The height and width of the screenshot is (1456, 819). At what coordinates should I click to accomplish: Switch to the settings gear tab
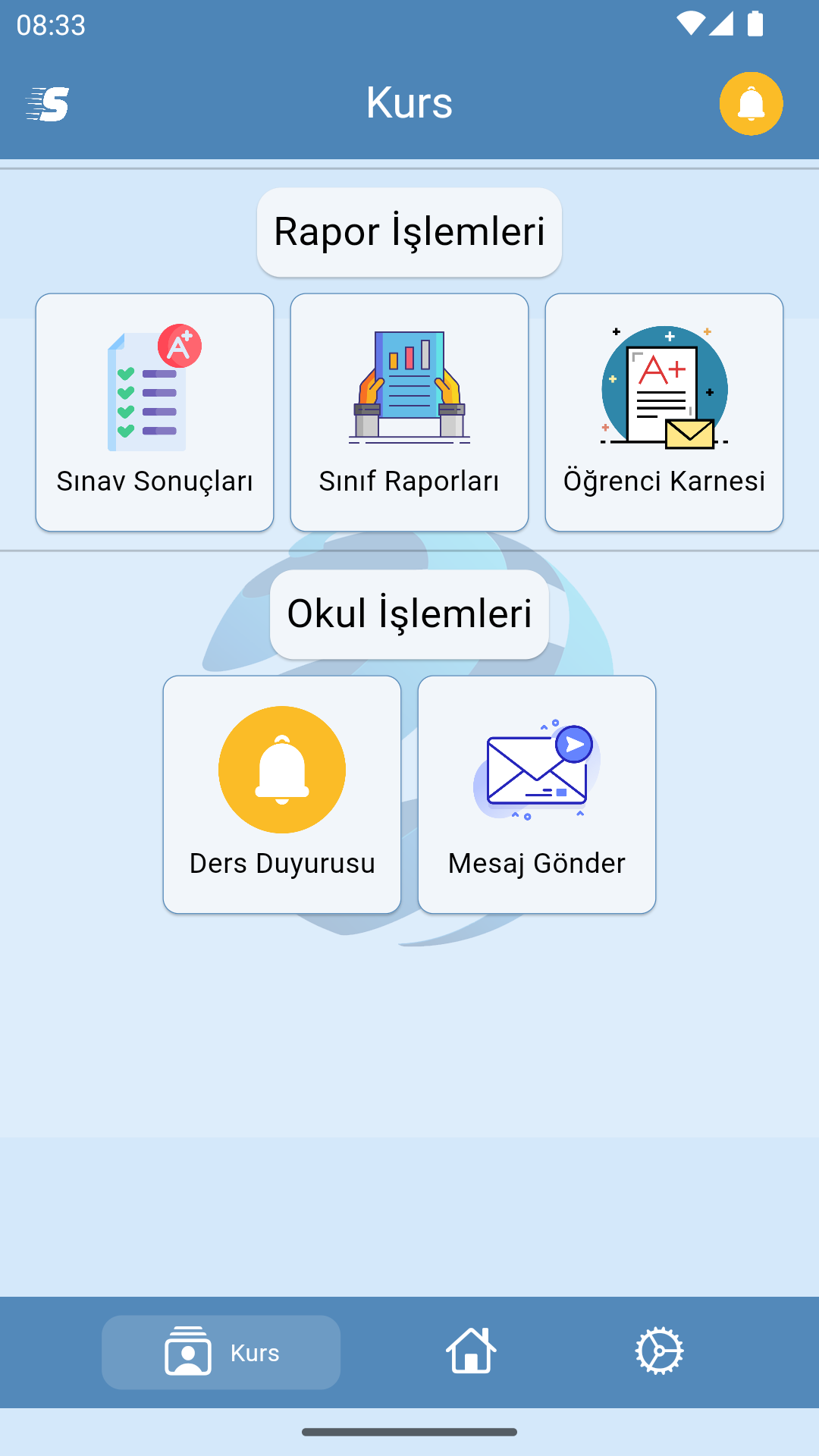(x=659, y=1351)
